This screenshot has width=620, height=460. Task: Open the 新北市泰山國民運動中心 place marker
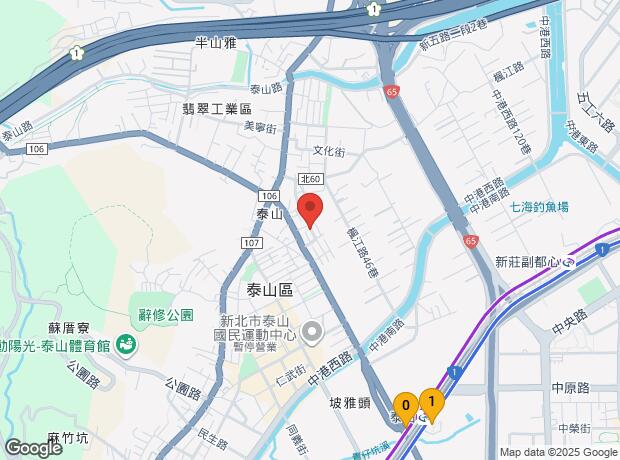(x=312, y=333)
